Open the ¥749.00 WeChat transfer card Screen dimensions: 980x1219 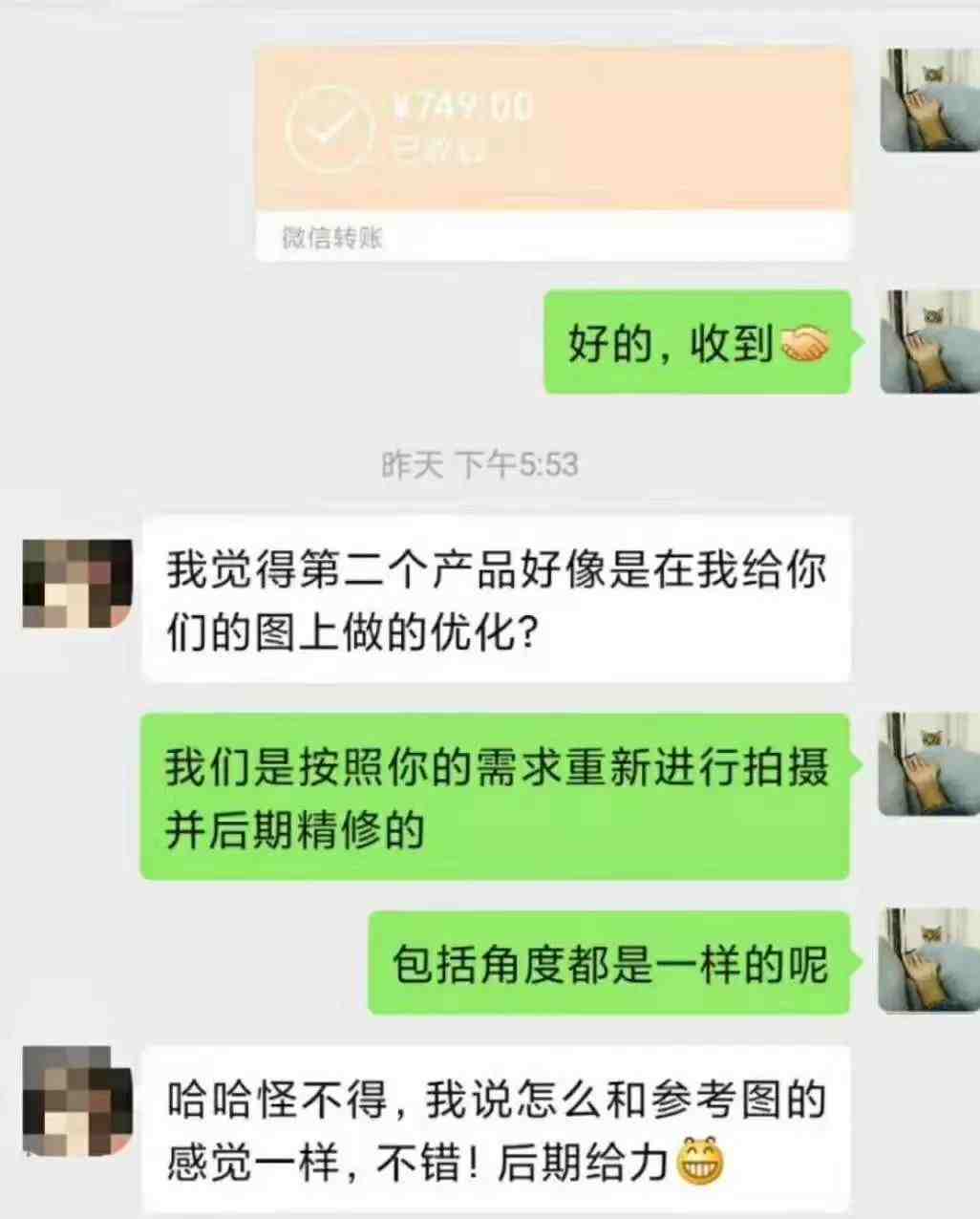pos(552,153)
